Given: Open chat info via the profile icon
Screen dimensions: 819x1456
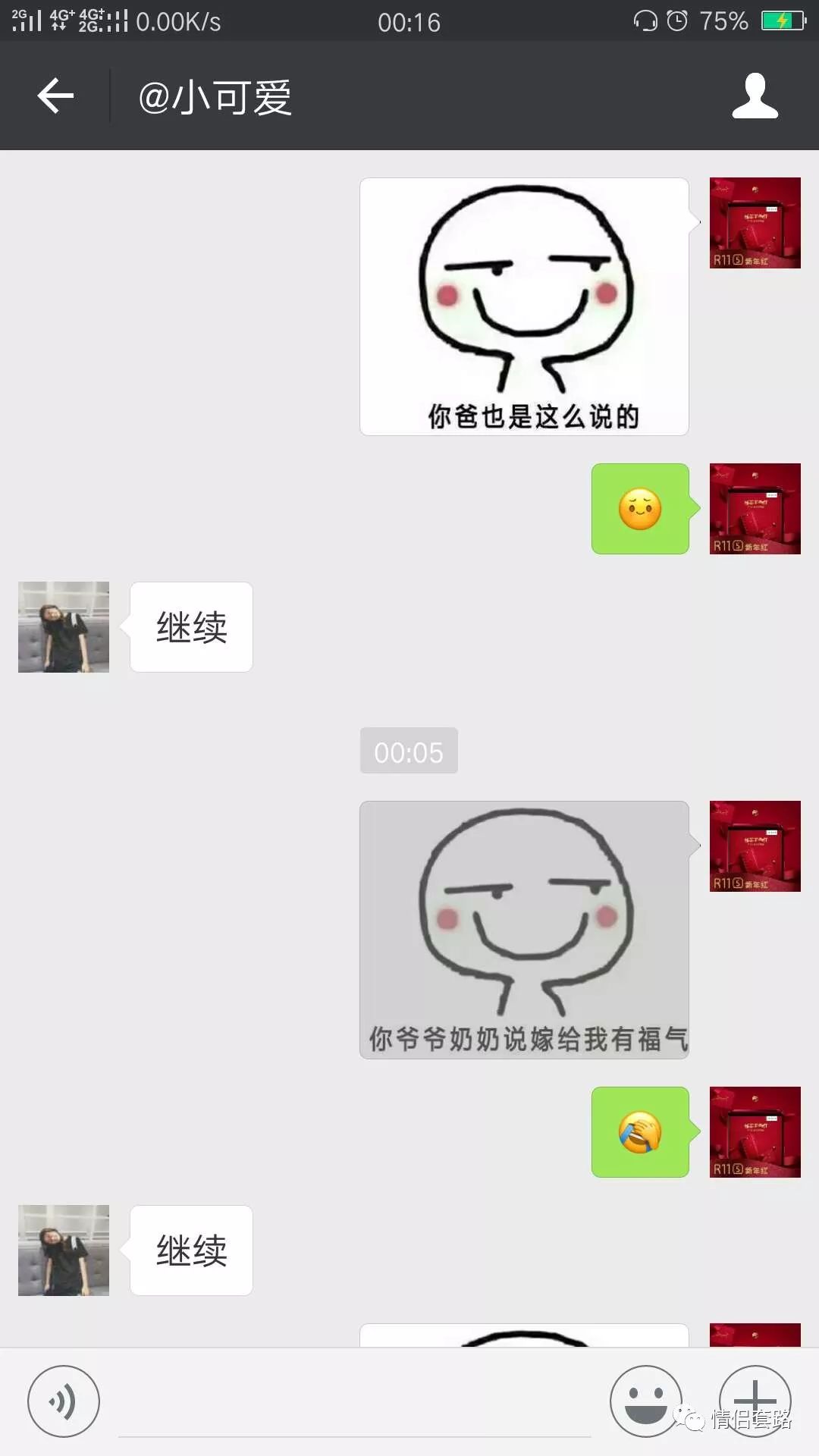Looking at the screenshot, I should pyautogui.click(x=755, y=96).
